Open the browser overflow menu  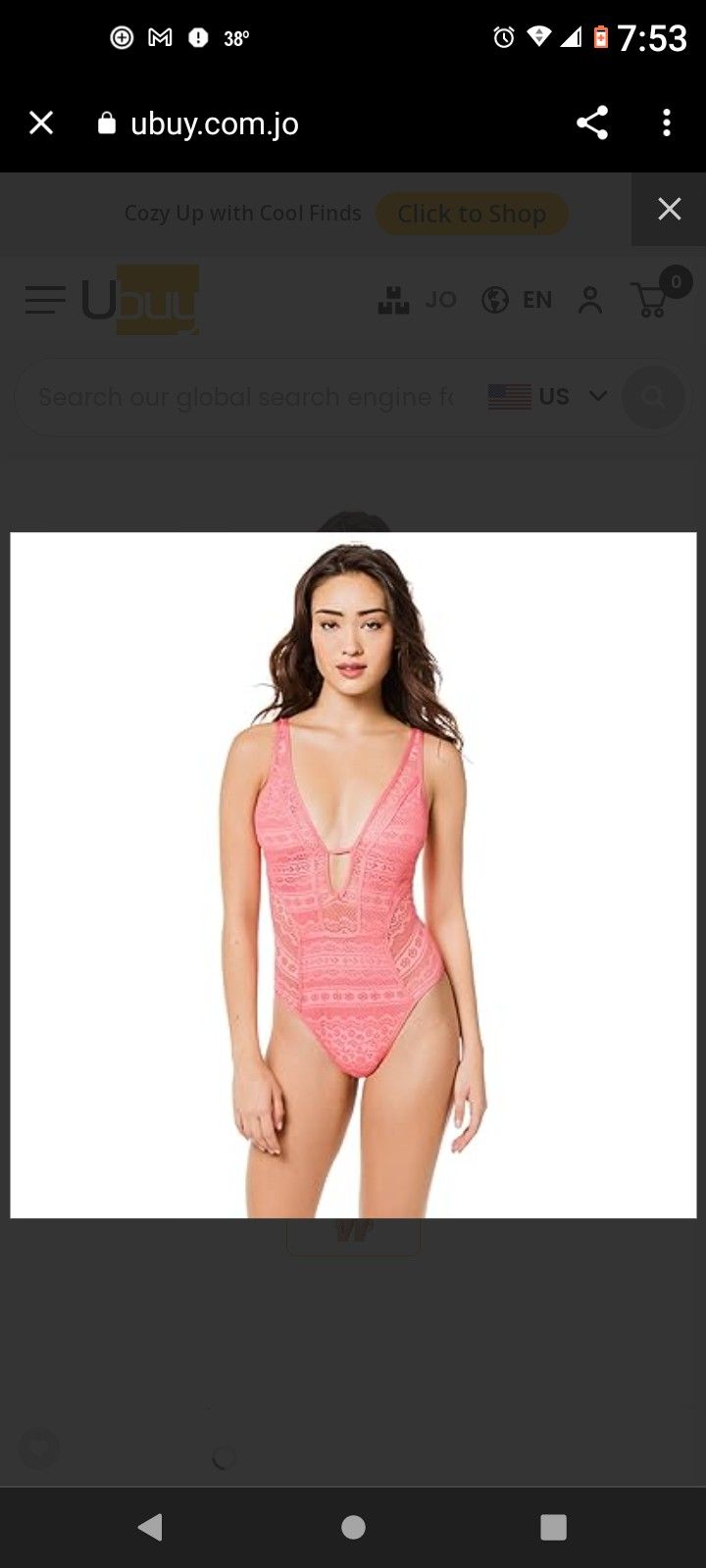coord(667,123)
